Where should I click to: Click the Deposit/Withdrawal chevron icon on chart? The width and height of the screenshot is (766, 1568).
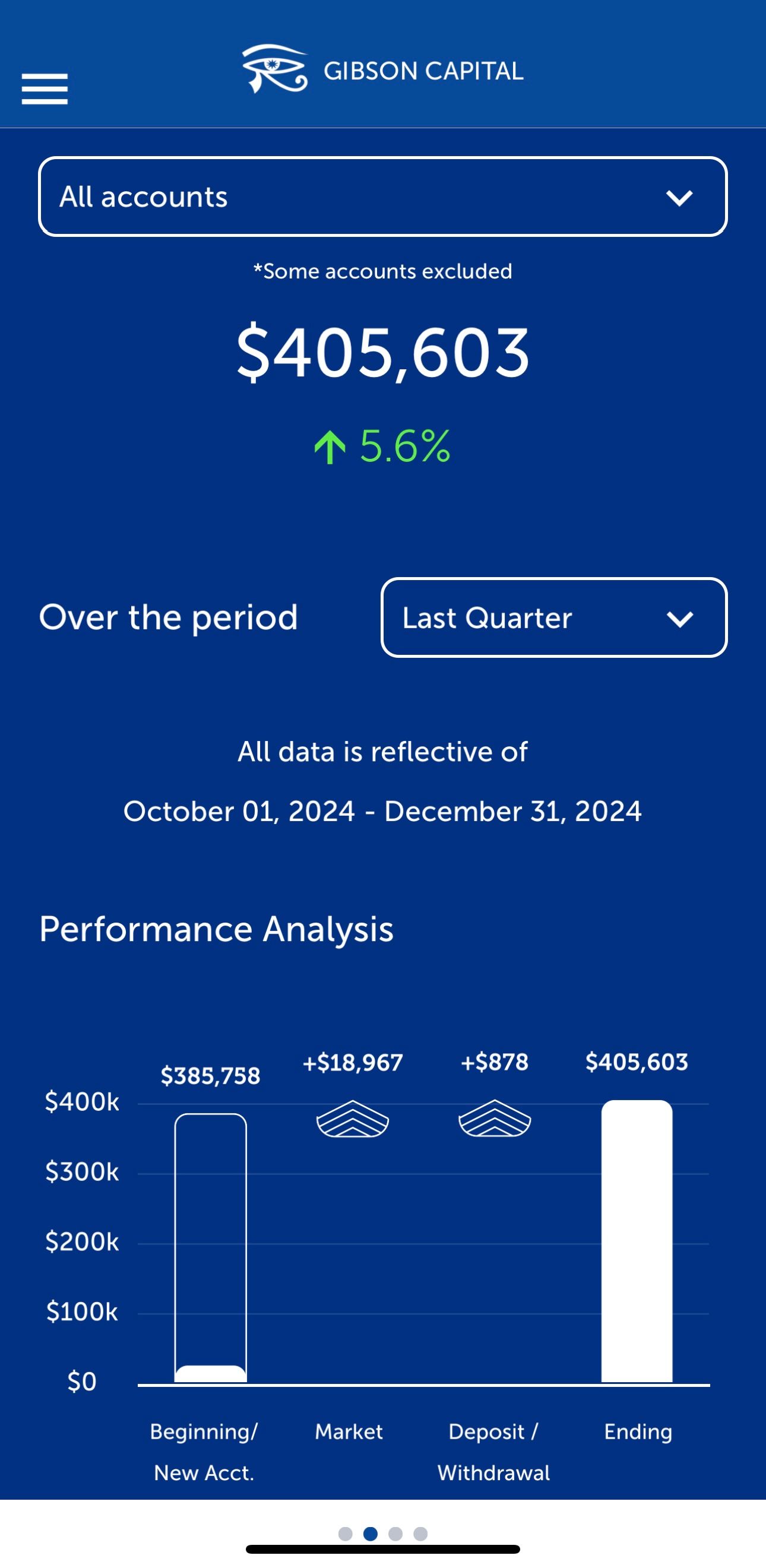pyautogui.click(x=495, y=1123)
